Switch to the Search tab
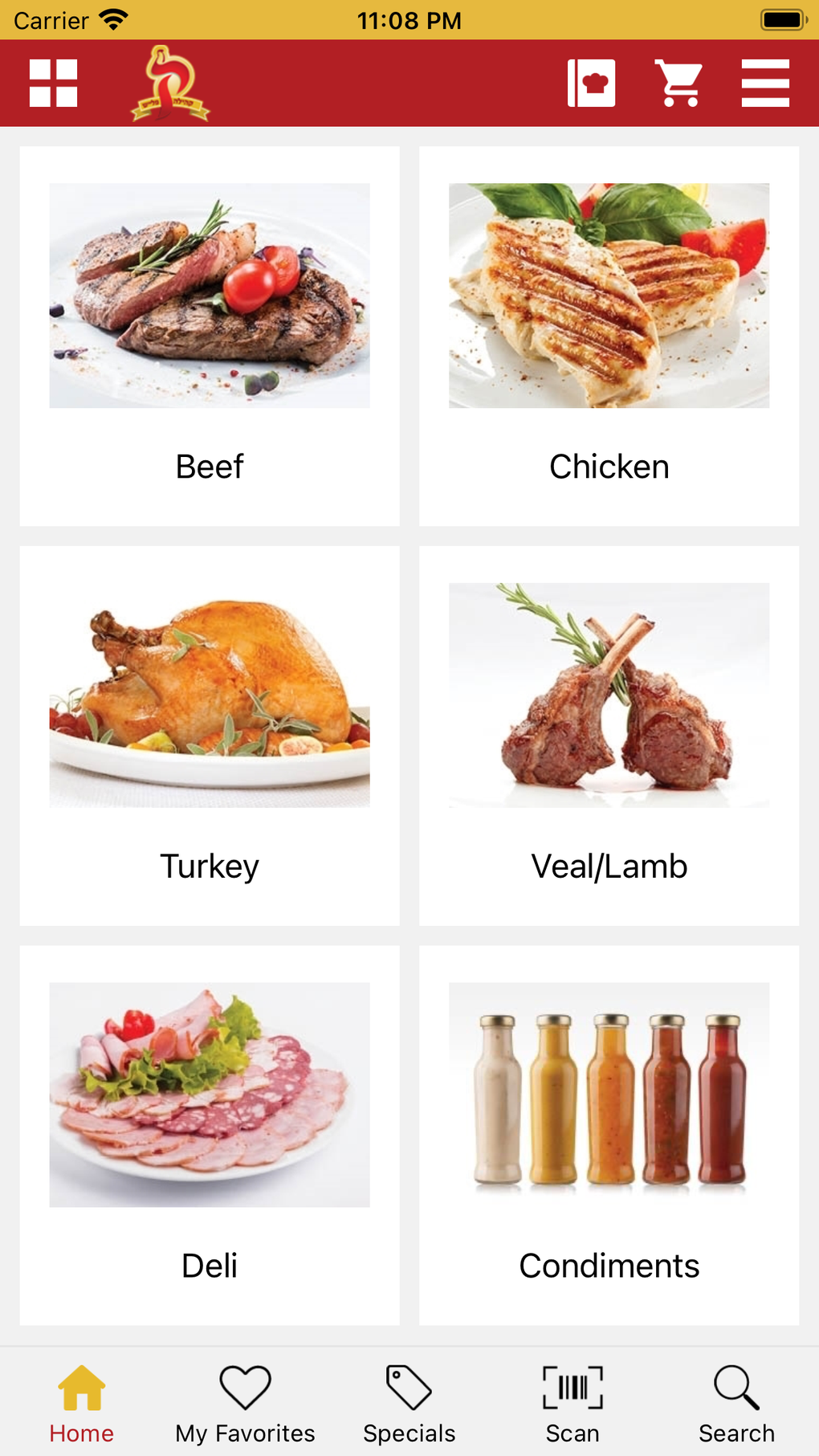 tap(736, 1403)
